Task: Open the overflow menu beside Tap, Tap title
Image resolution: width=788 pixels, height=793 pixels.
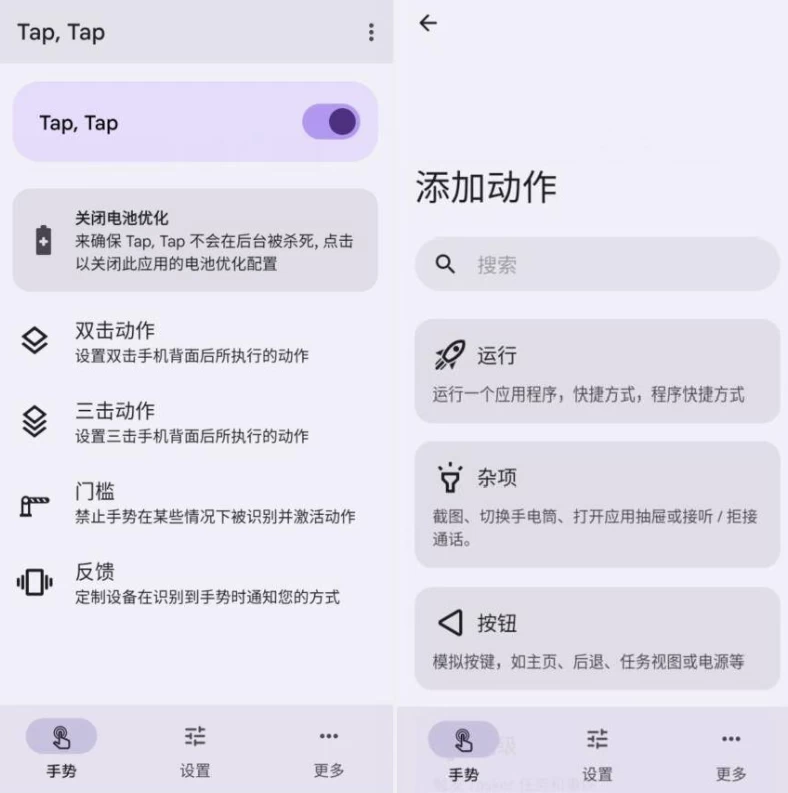Action: point(371,32)
